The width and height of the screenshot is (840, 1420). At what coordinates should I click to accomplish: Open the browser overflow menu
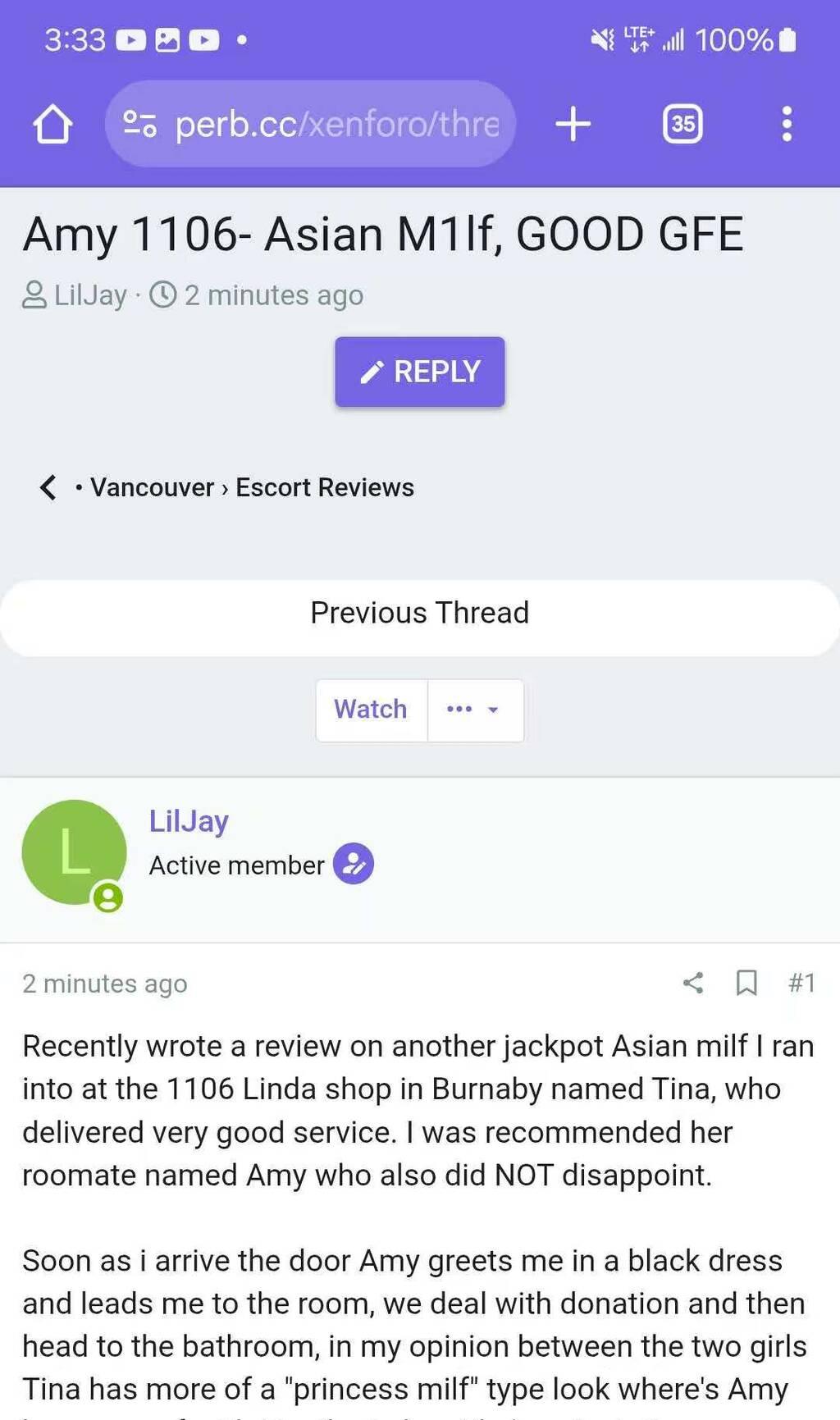point(787,124)
